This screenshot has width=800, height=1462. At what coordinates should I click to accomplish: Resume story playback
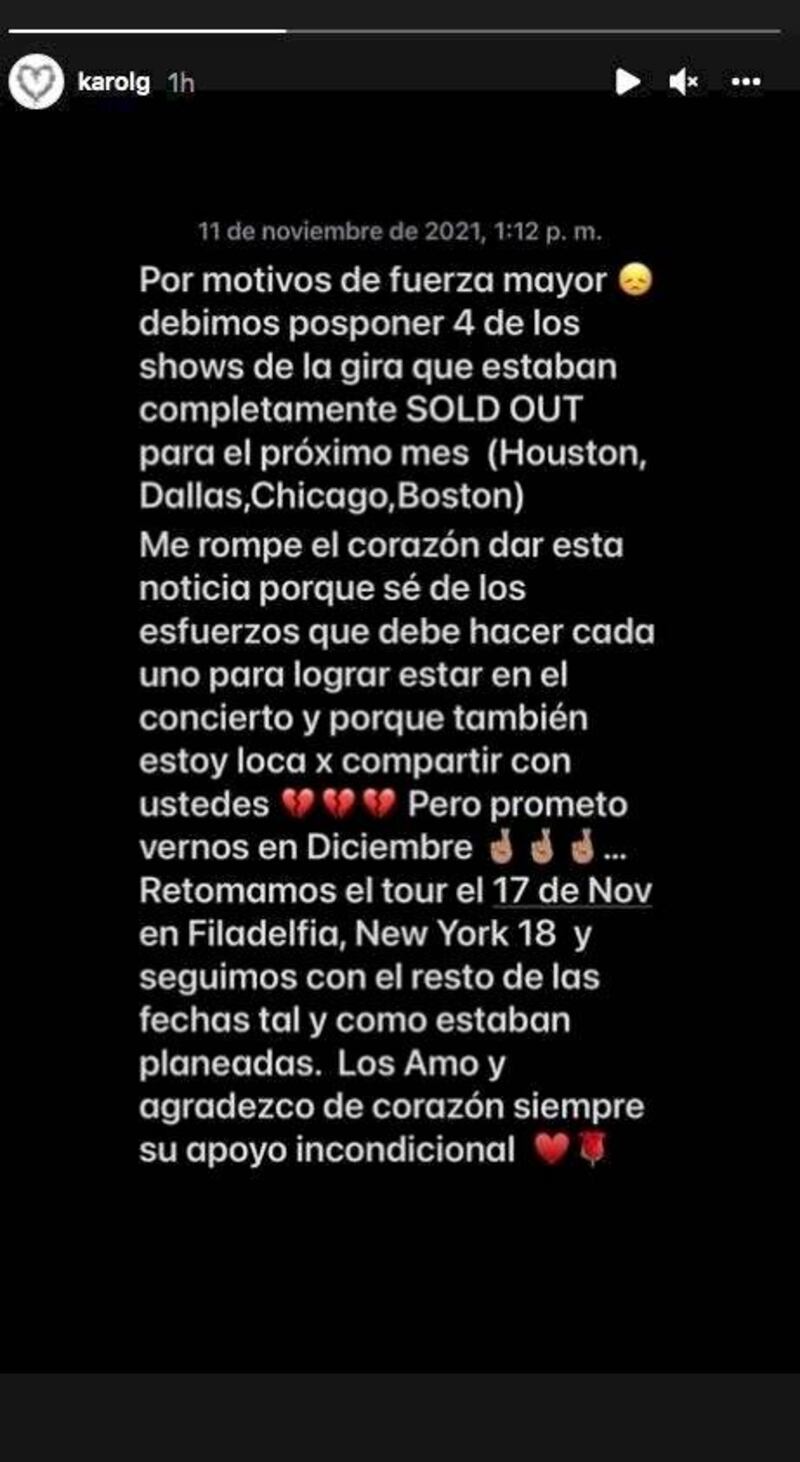pyautogui.click(x=627, y=82)
